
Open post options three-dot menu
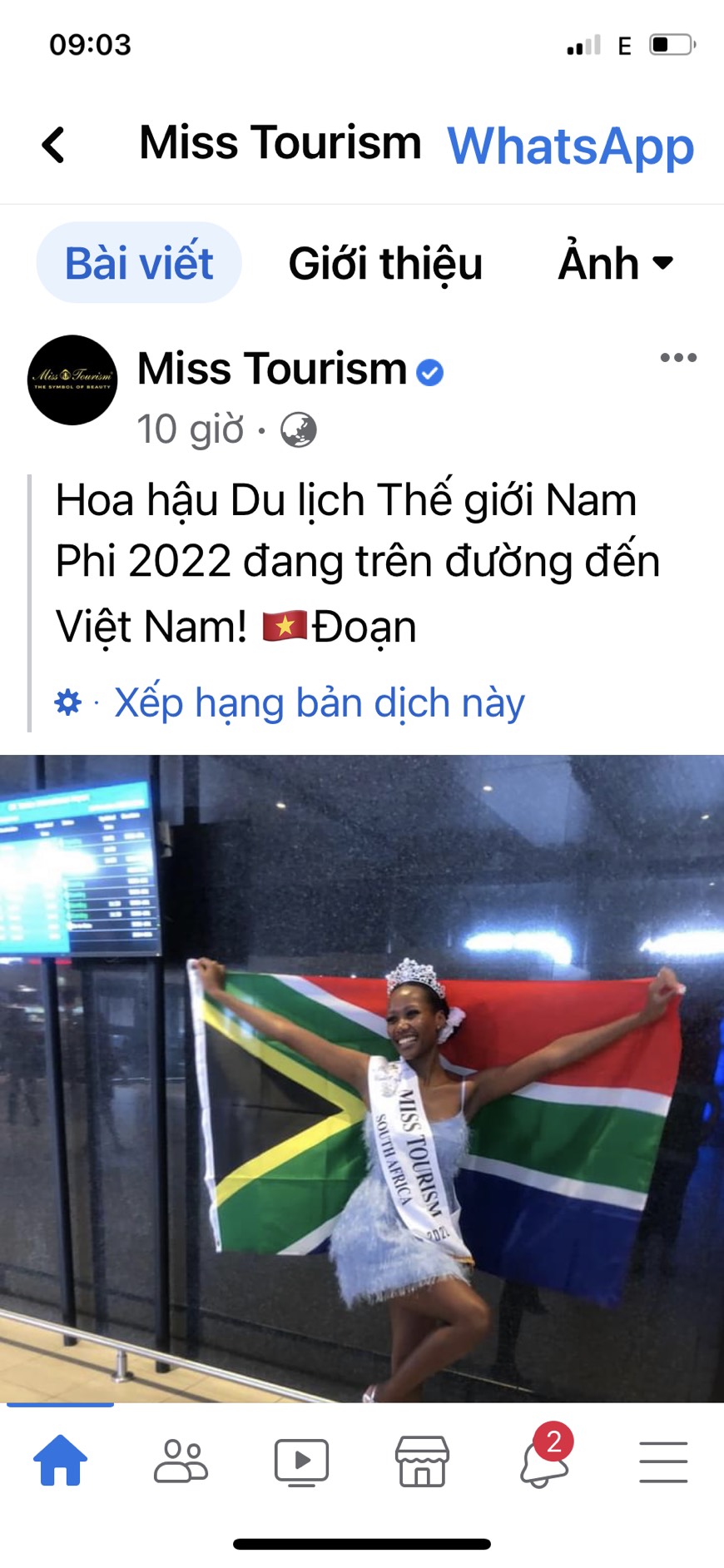(x=678, y=358)
